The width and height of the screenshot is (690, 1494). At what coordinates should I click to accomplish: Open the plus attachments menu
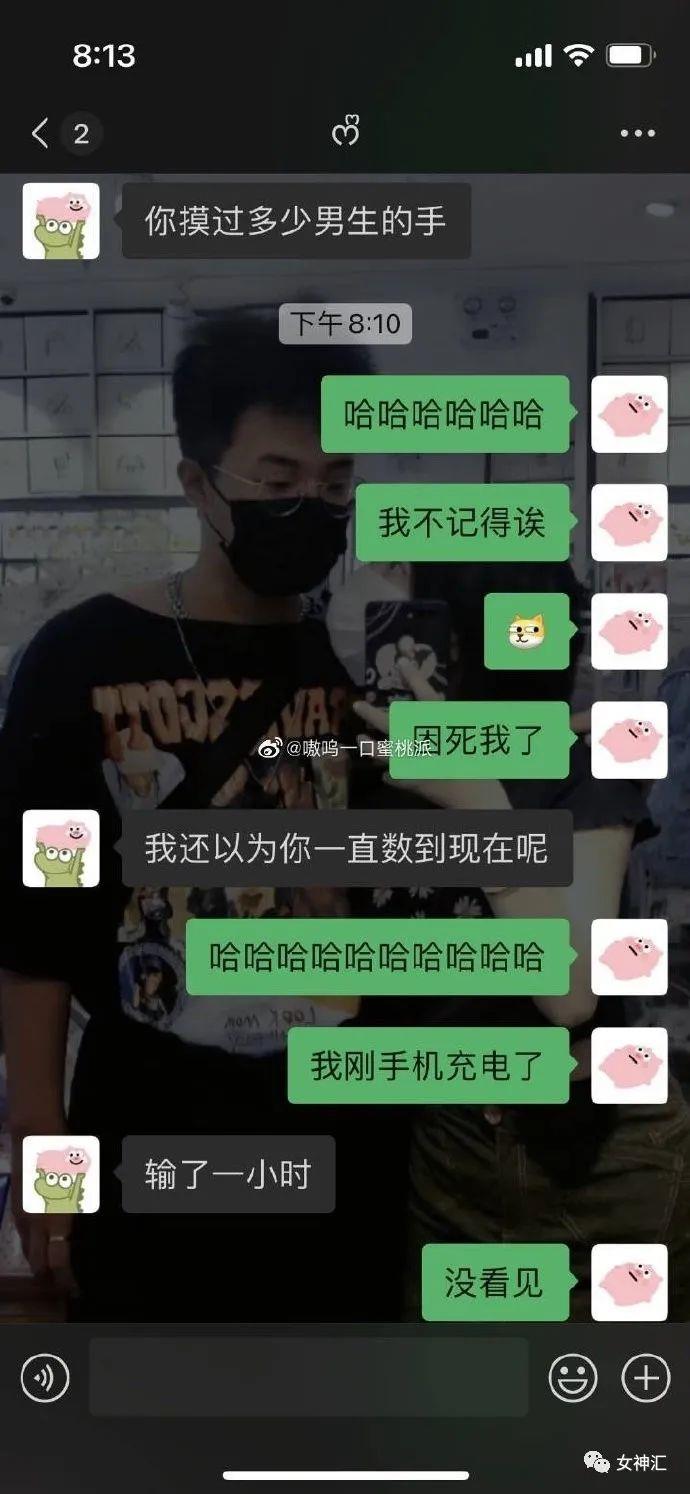click(x=645, y=1378)
